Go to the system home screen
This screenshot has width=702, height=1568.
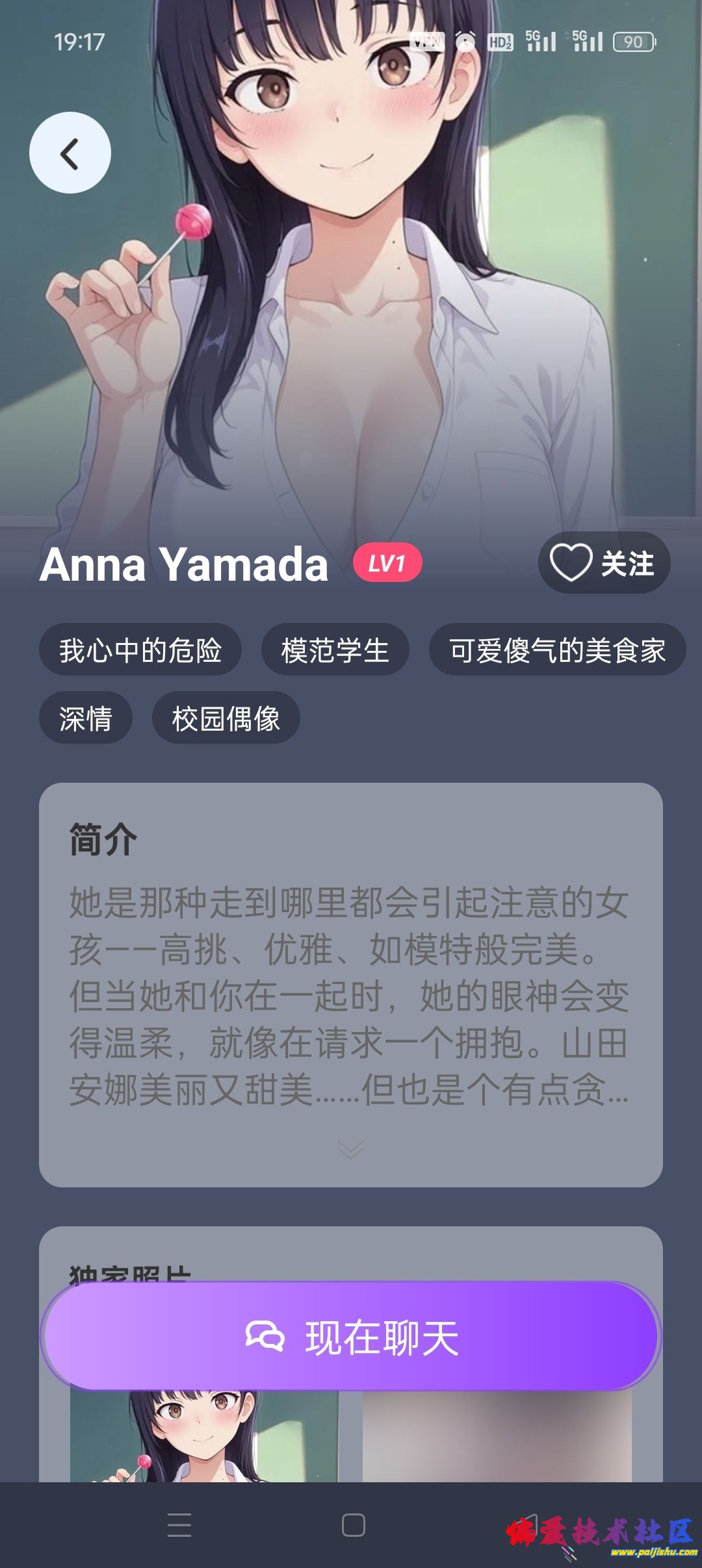pyautogui.click(x=353, y=1524)
